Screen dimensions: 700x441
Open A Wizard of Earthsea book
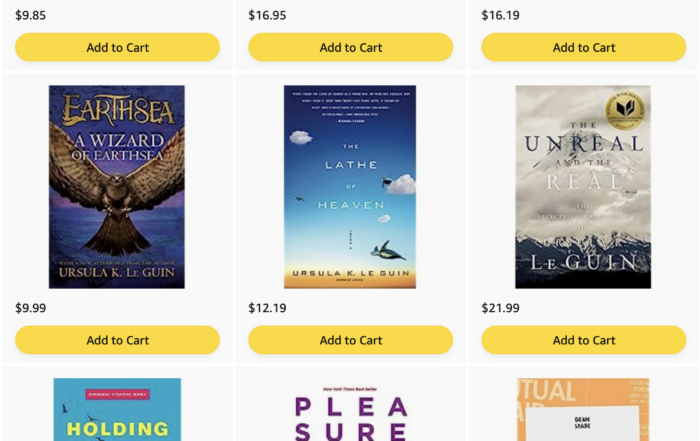click(117, 187)
